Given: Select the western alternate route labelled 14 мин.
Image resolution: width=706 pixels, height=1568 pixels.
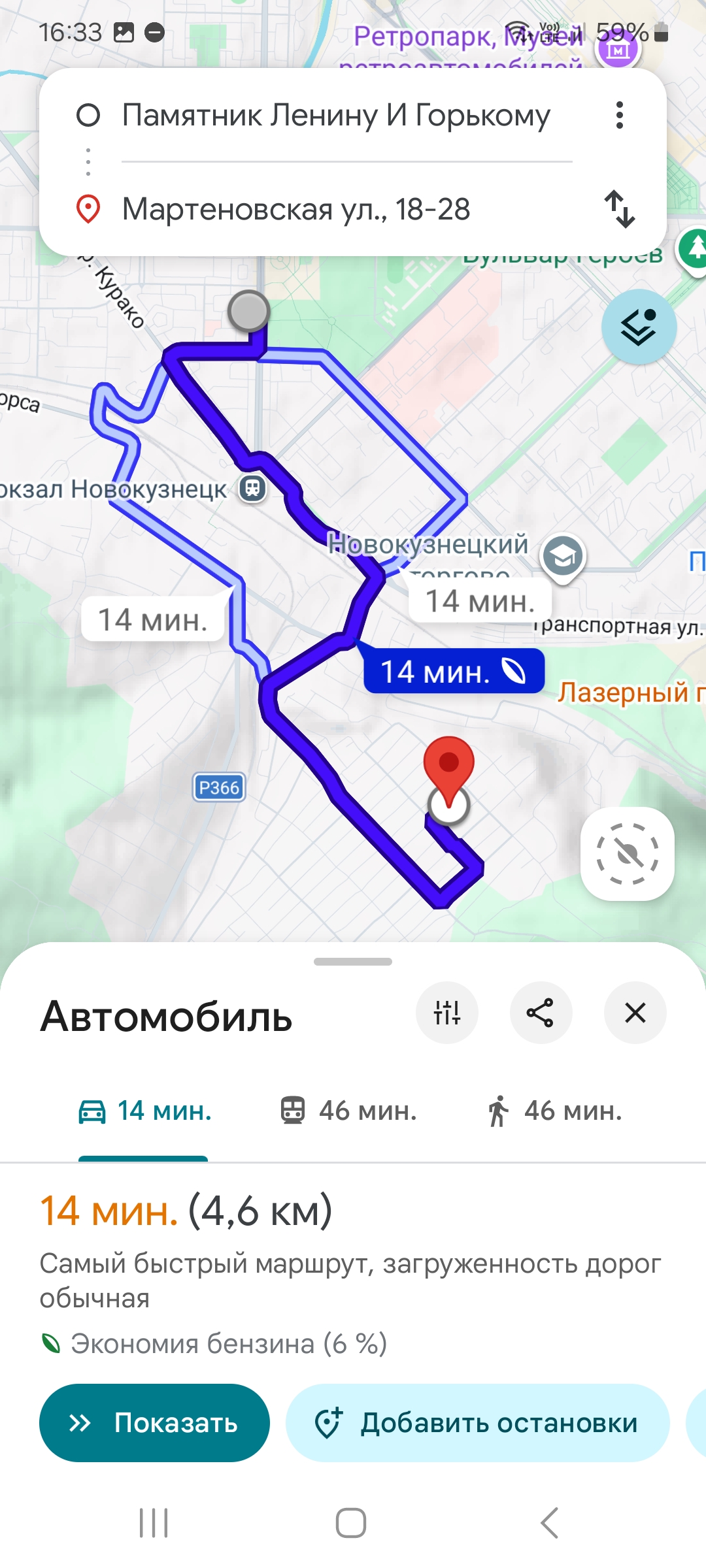Looking at the screenshot, I should [152, 619].
